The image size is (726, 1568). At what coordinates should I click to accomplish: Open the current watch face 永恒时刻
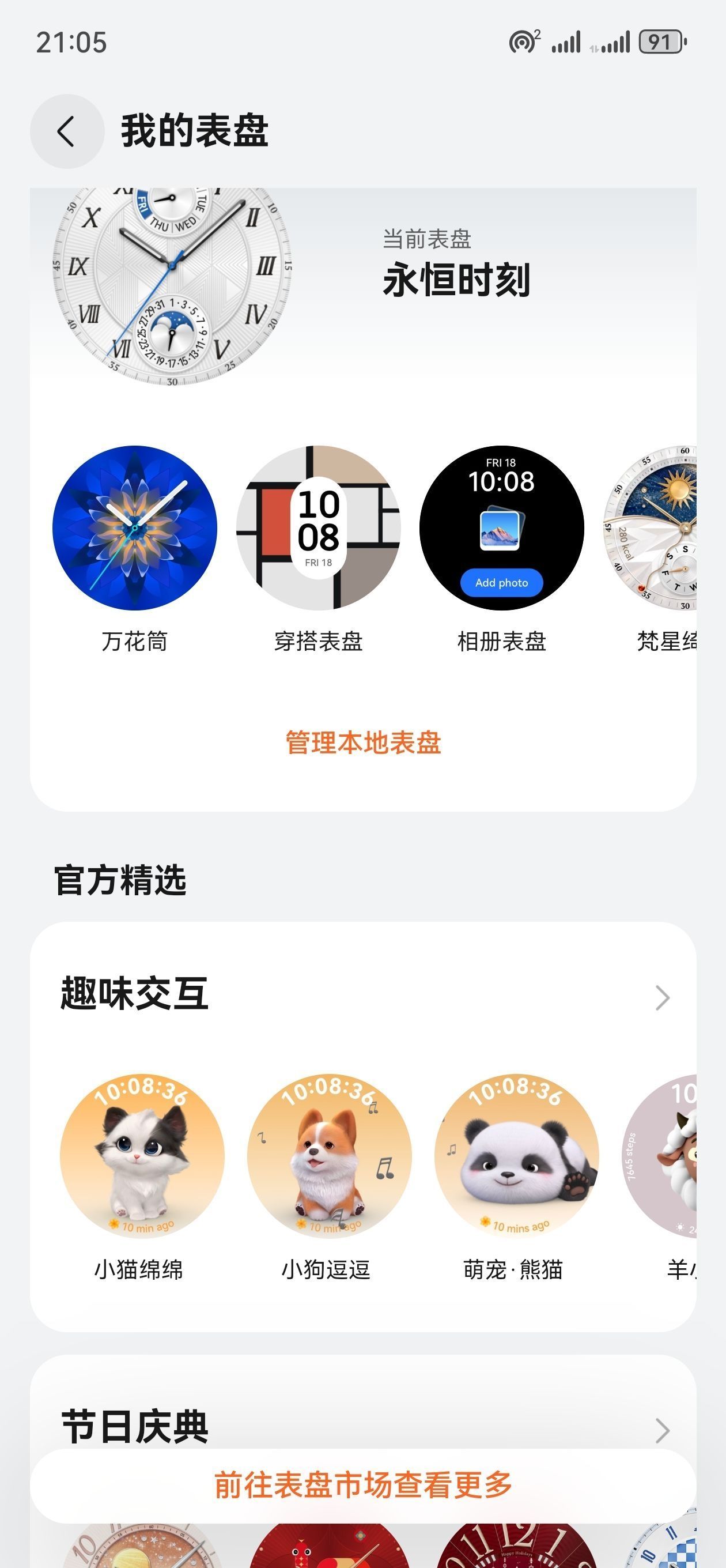point(172,286)
